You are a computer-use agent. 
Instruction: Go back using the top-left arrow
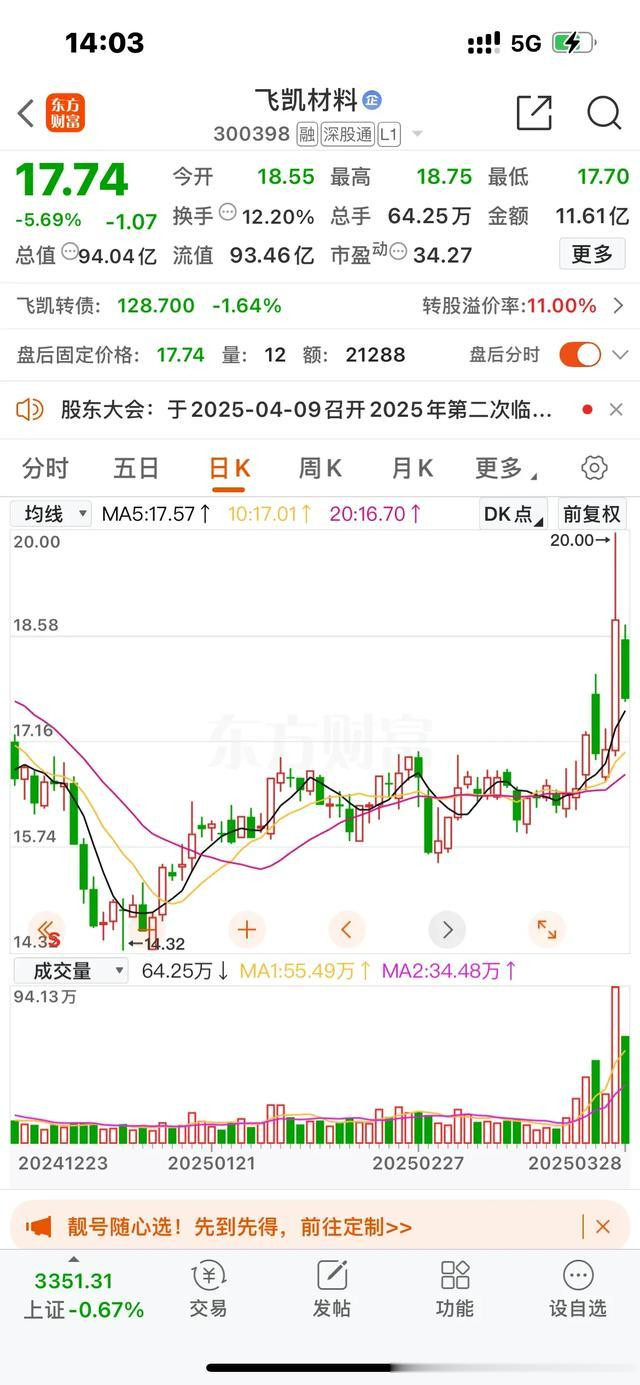(26, 113)
